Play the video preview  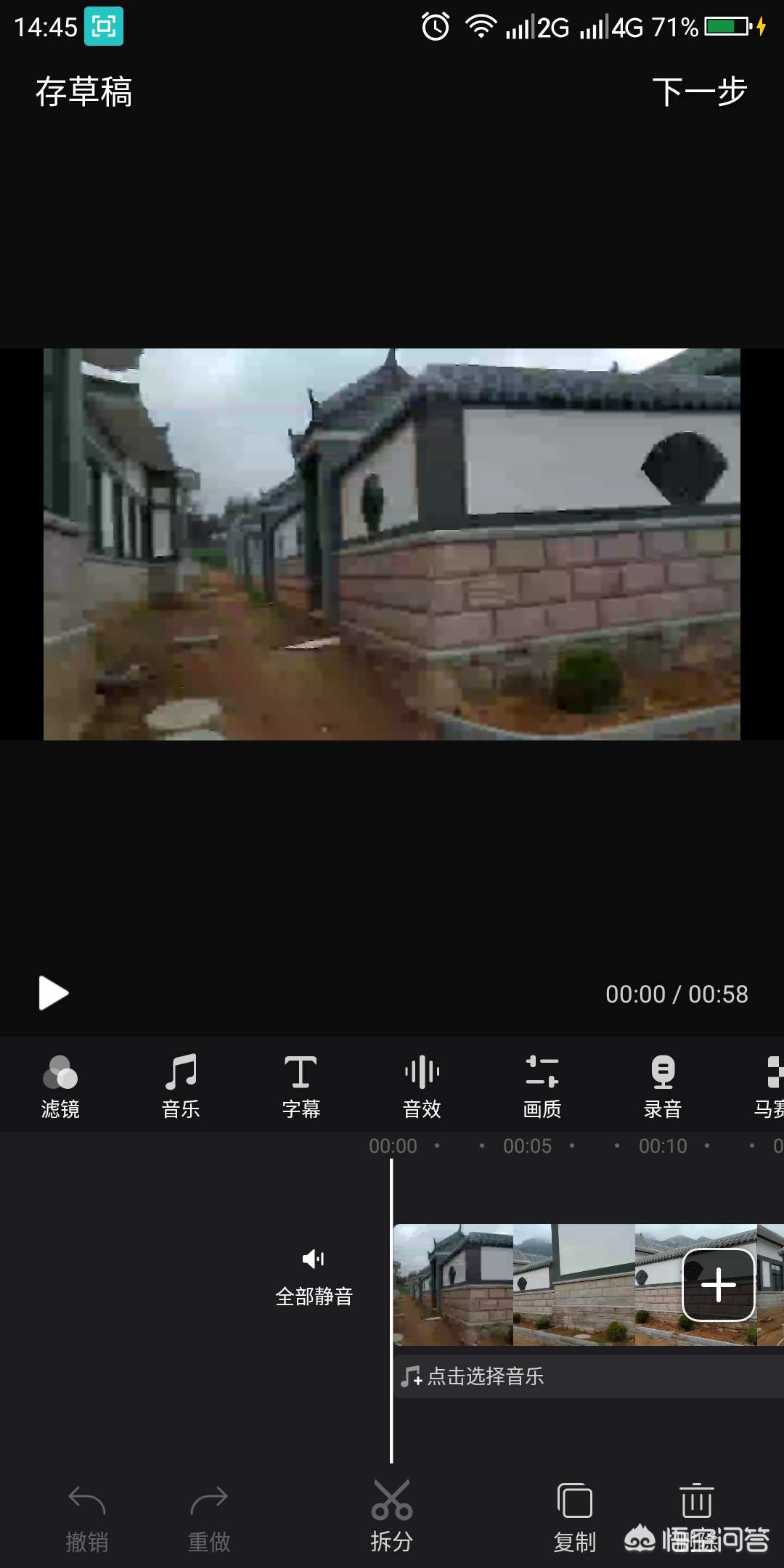(53, 993)
